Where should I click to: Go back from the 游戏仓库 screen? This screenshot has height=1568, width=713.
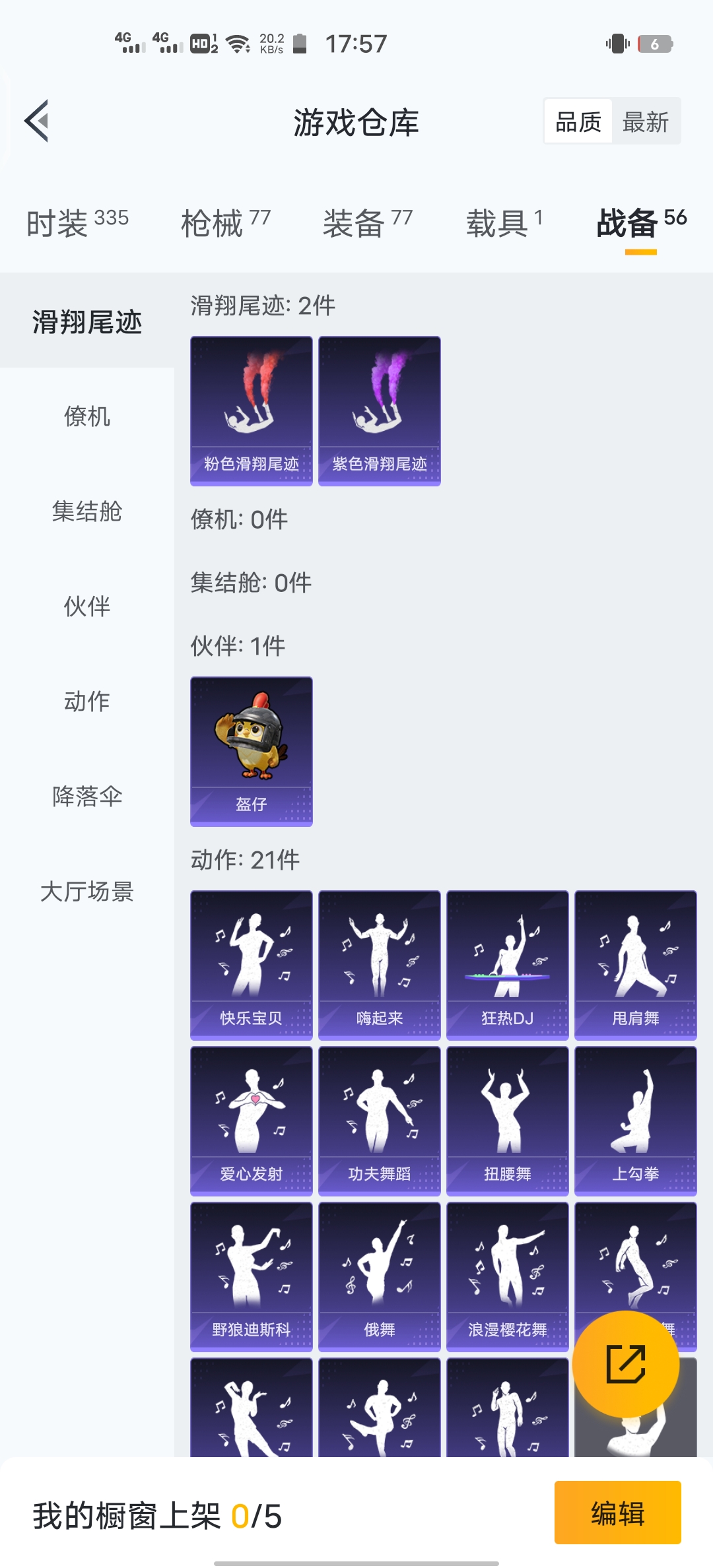pos(37,121)
